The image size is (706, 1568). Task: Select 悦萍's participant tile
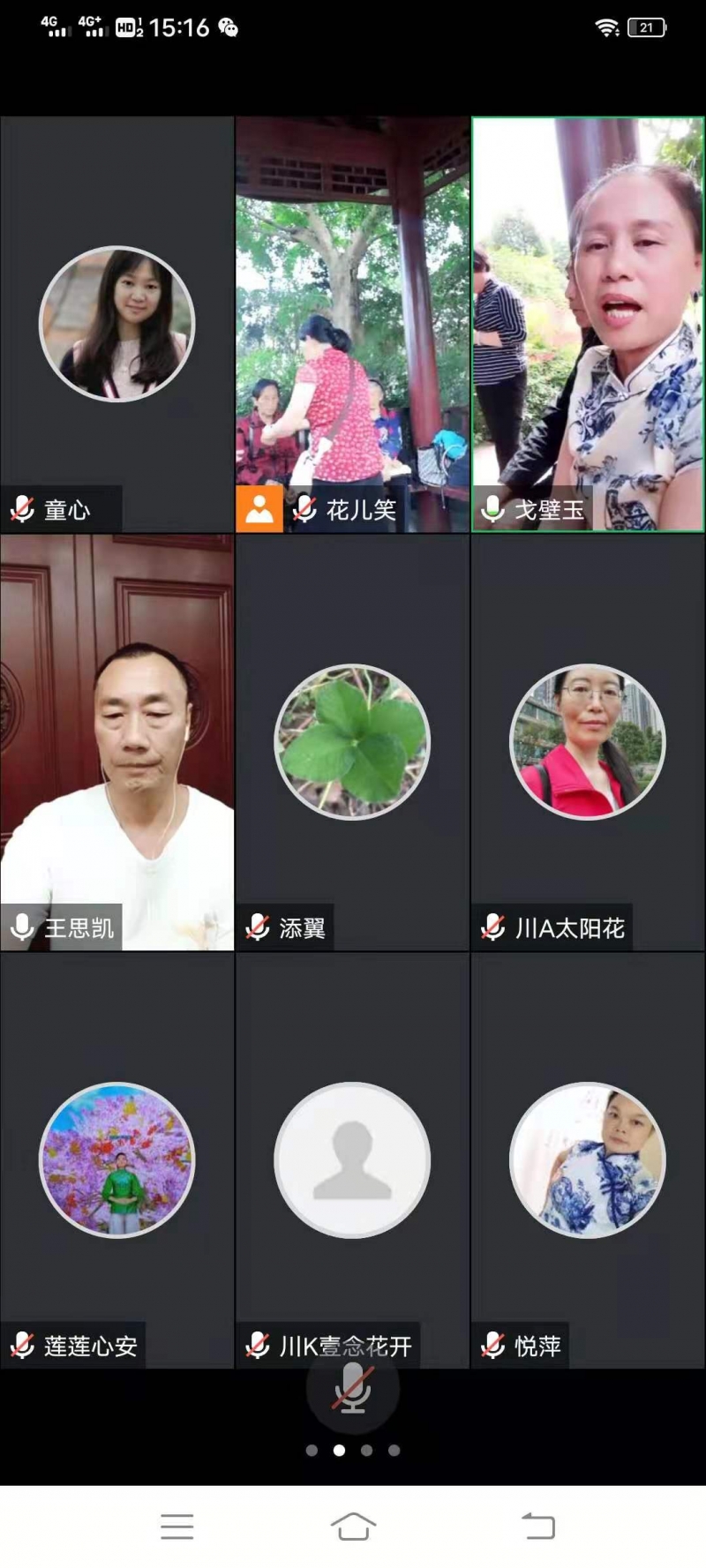(588, 1159)
